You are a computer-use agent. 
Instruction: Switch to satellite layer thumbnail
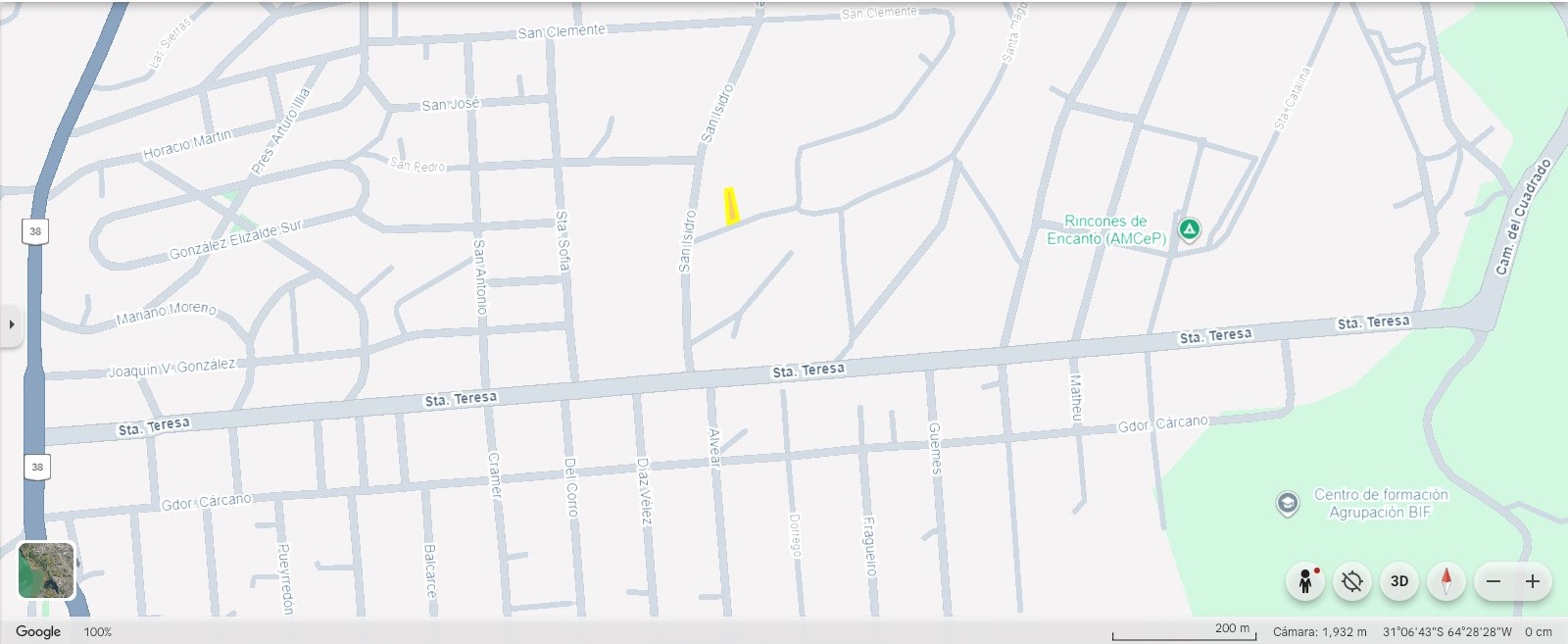46,570
